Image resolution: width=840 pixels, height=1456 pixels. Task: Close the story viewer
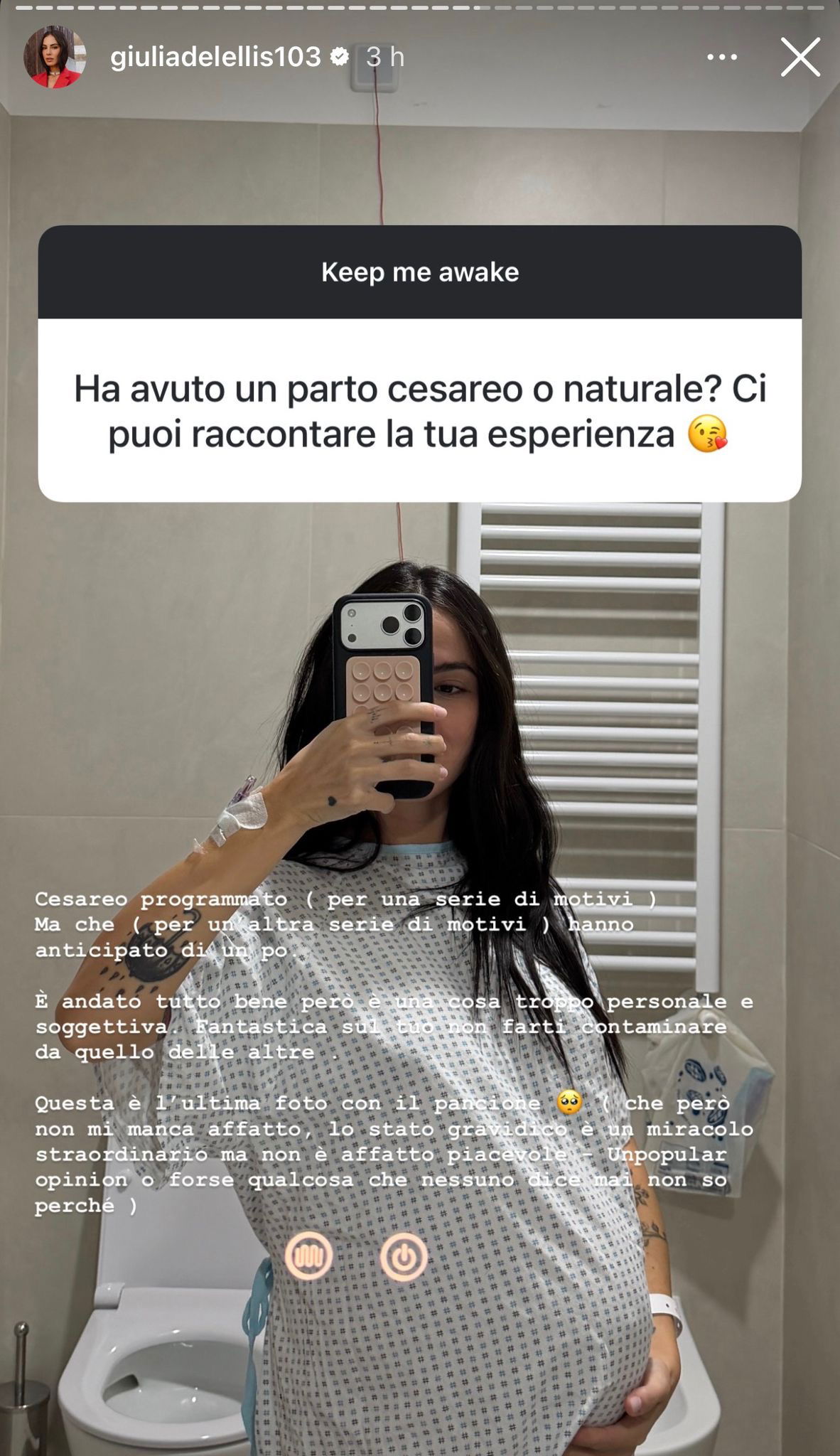click(x=800, y=57)
